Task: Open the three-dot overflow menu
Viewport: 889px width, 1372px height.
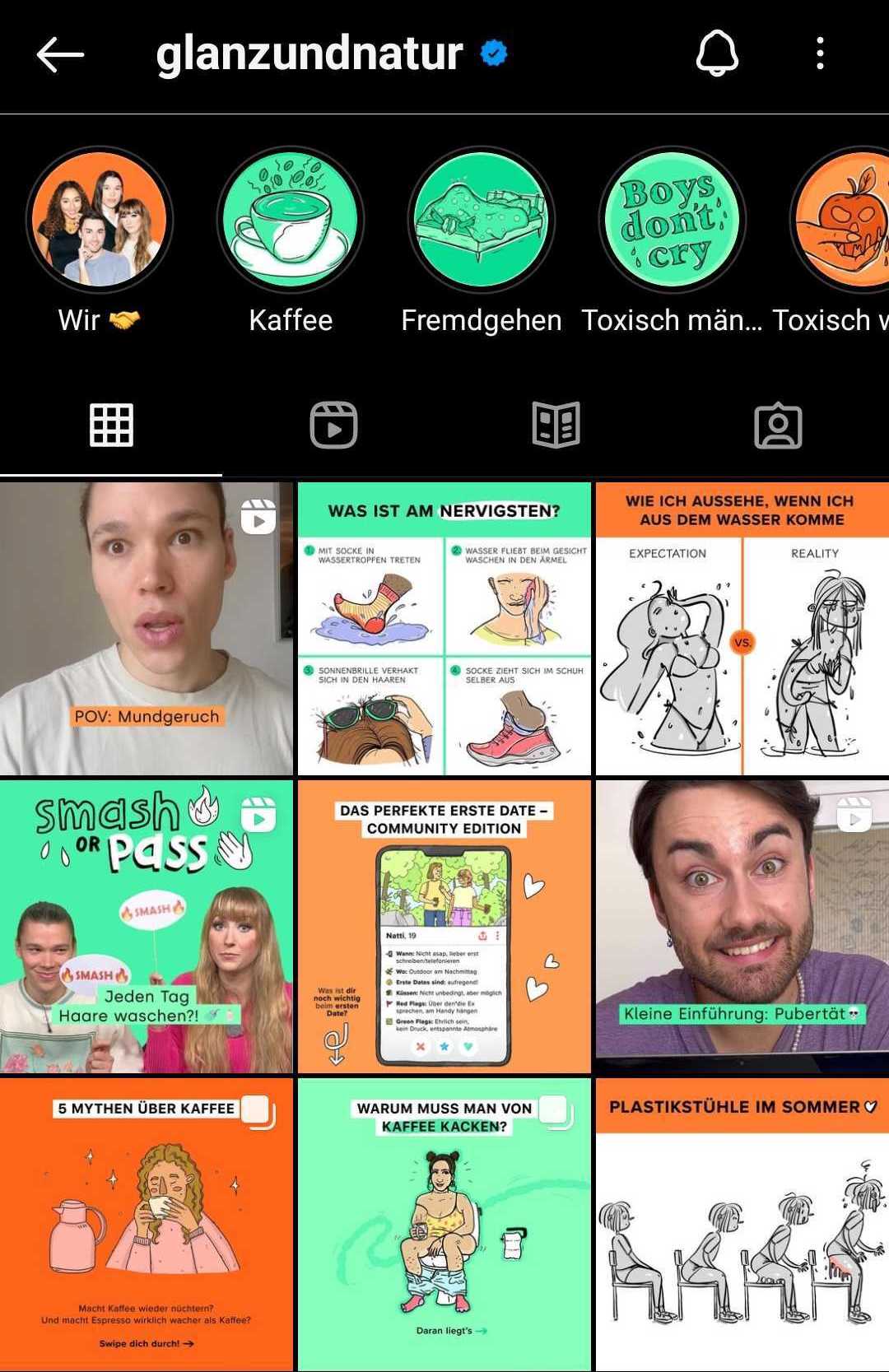Action: click(819, 53)
